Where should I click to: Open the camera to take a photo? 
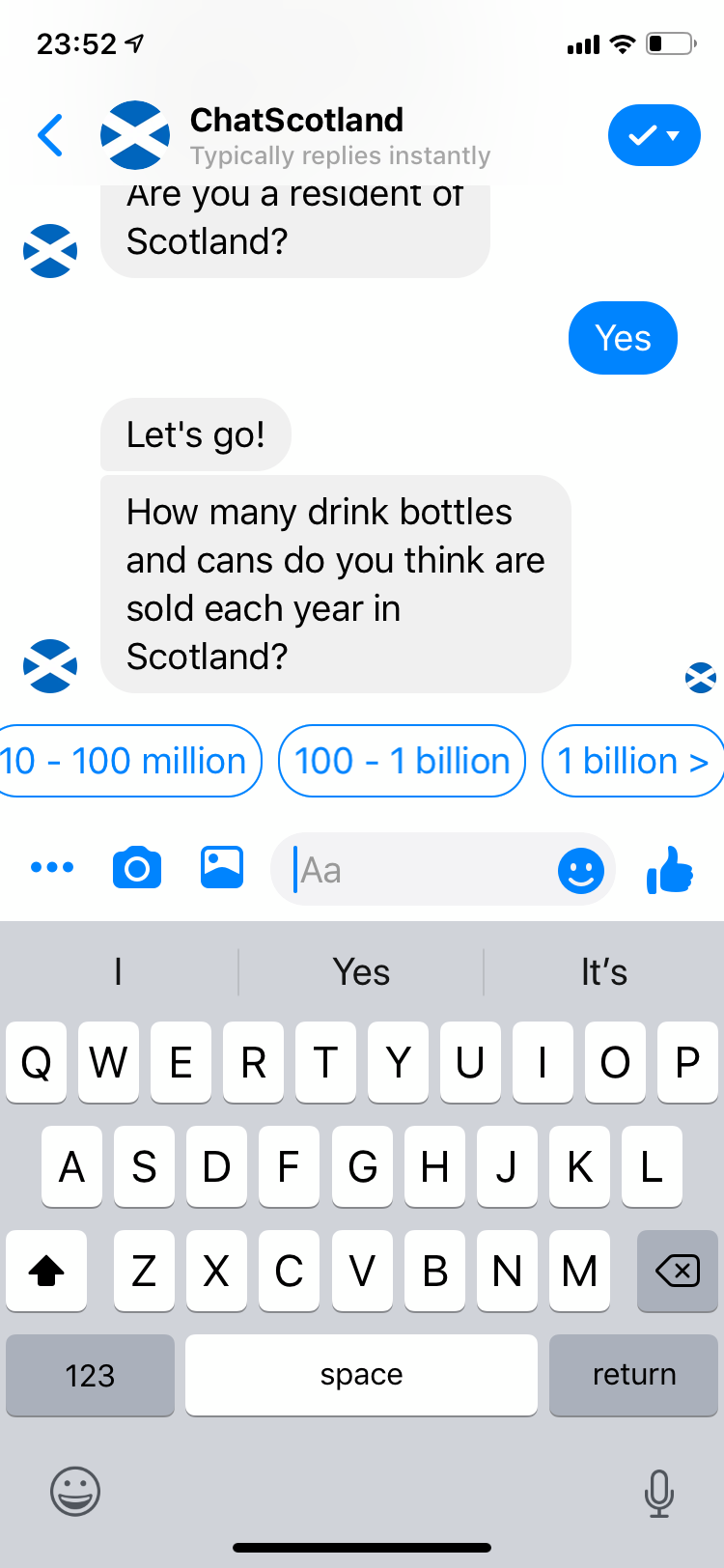click(x=137, y=868)
